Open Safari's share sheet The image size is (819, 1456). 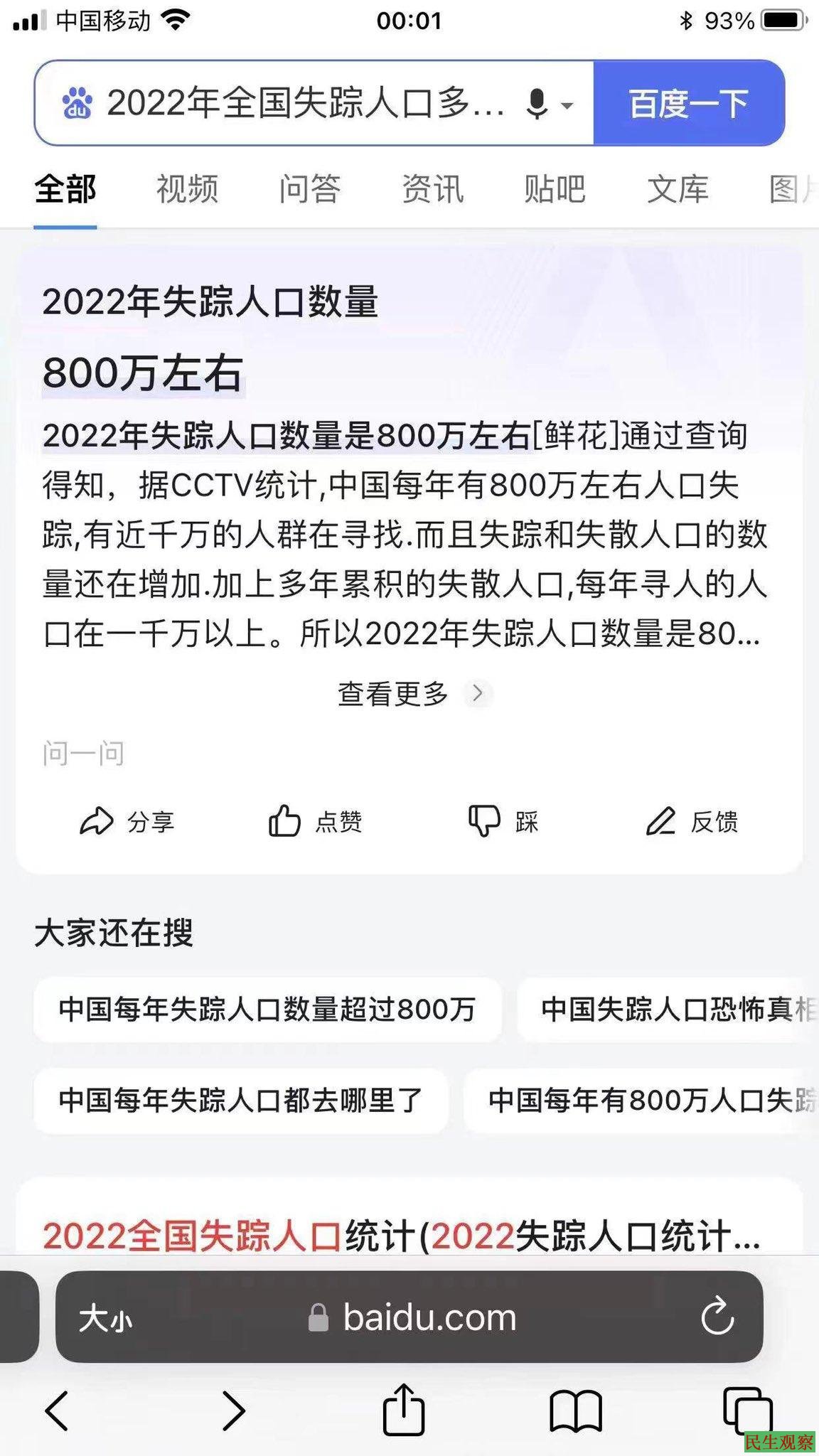(x=403, y=1410)
